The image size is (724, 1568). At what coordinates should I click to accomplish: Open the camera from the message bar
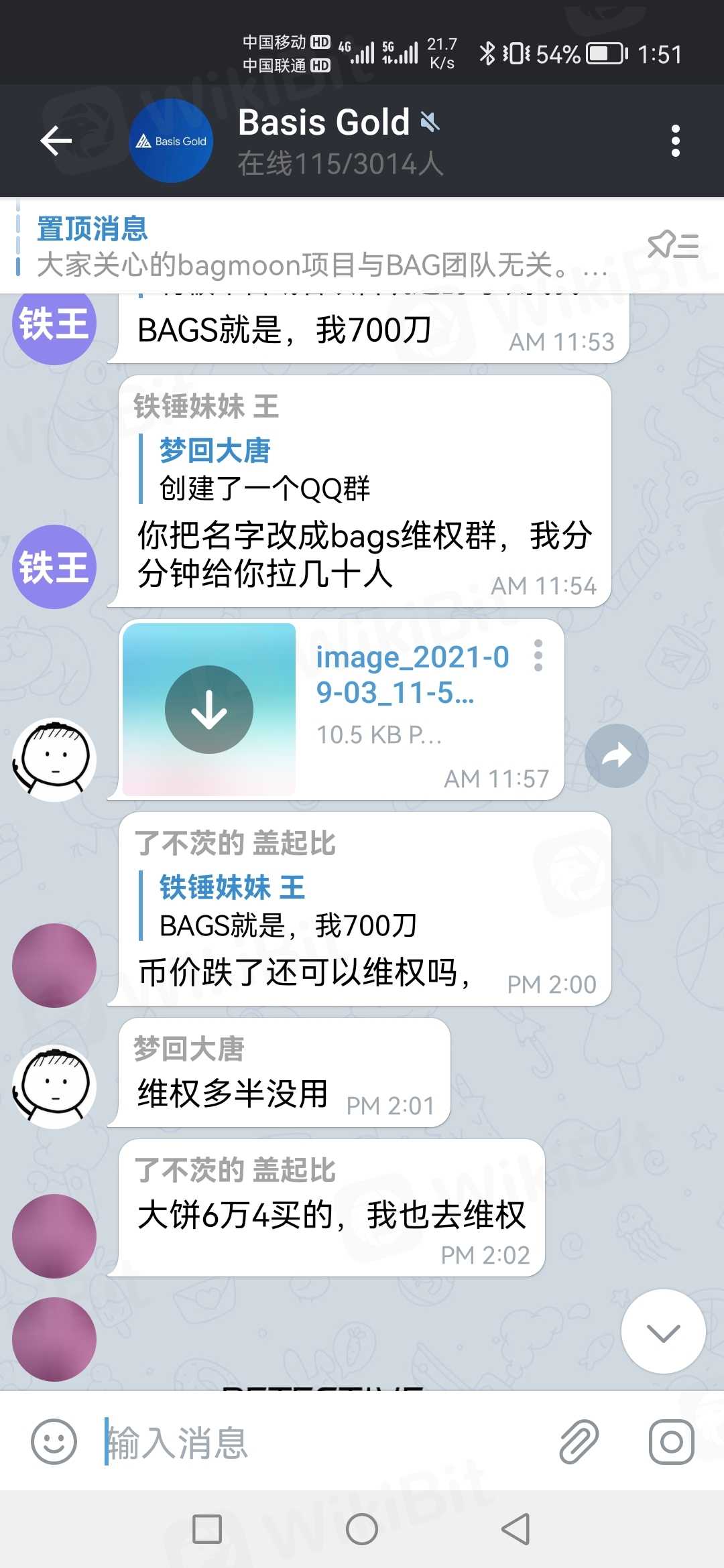tap(671, 1442)
